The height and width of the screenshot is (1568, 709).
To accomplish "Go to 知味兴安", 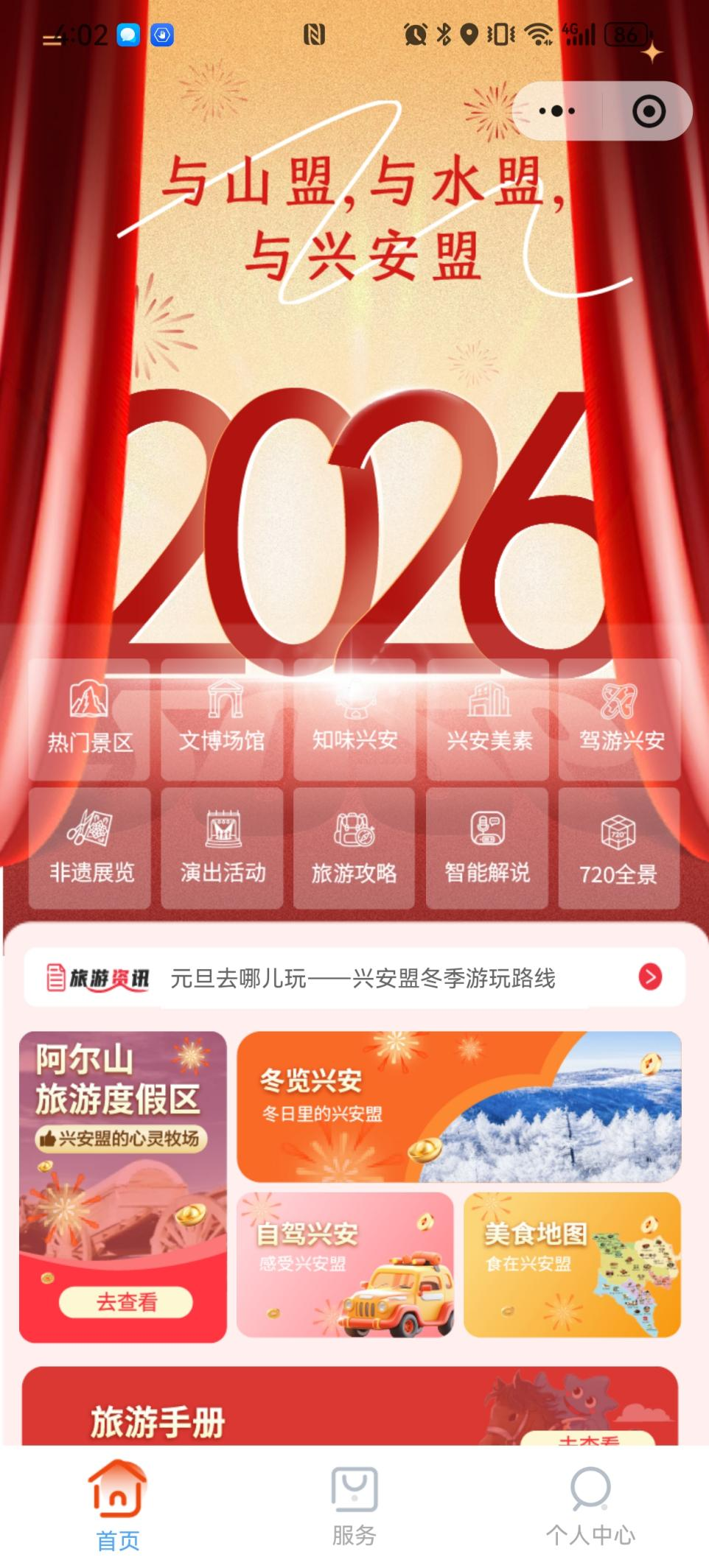I will click(354, 720).
